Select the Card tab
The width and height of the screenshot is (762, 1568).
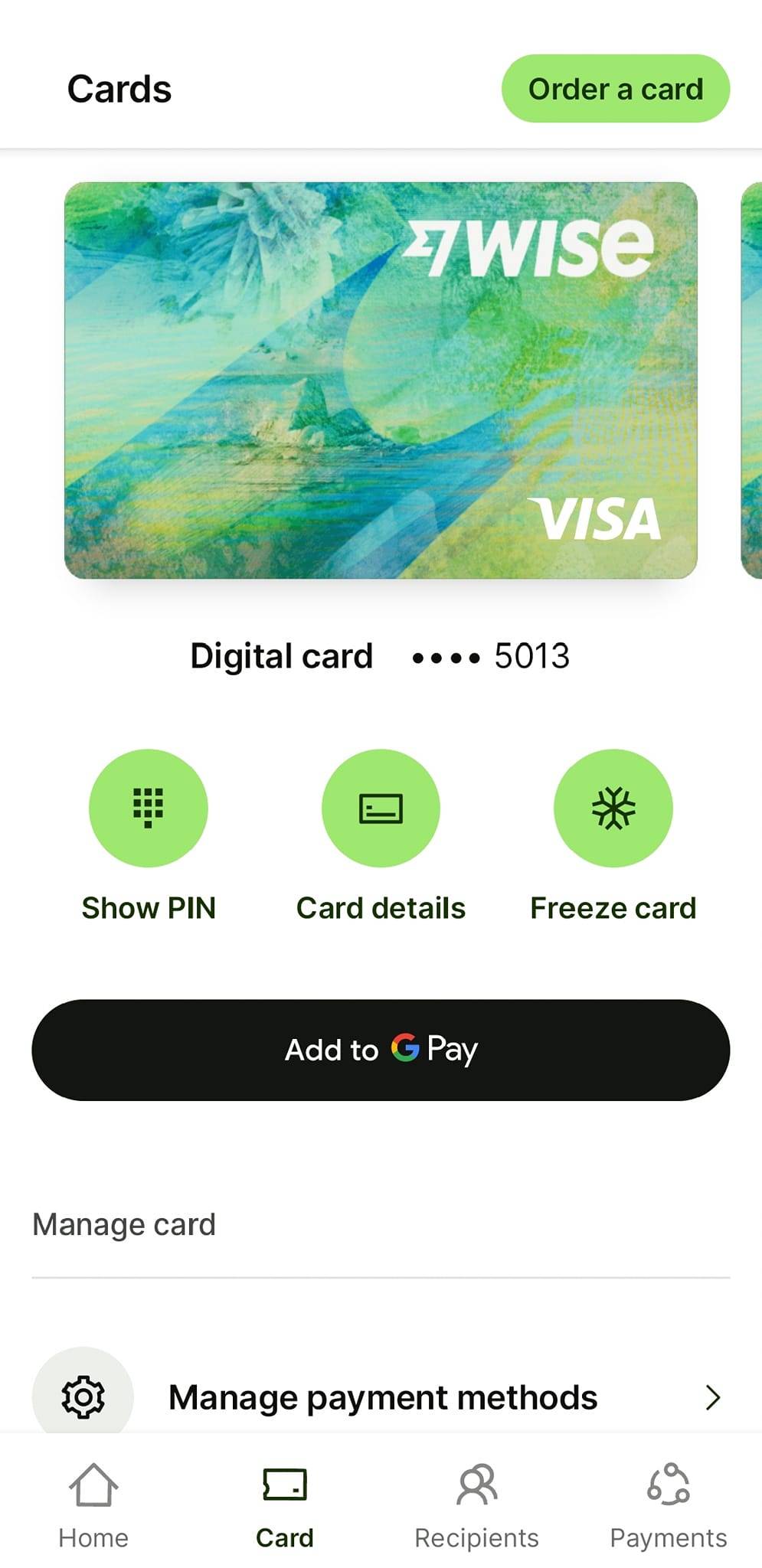(x=285, y=1504)
